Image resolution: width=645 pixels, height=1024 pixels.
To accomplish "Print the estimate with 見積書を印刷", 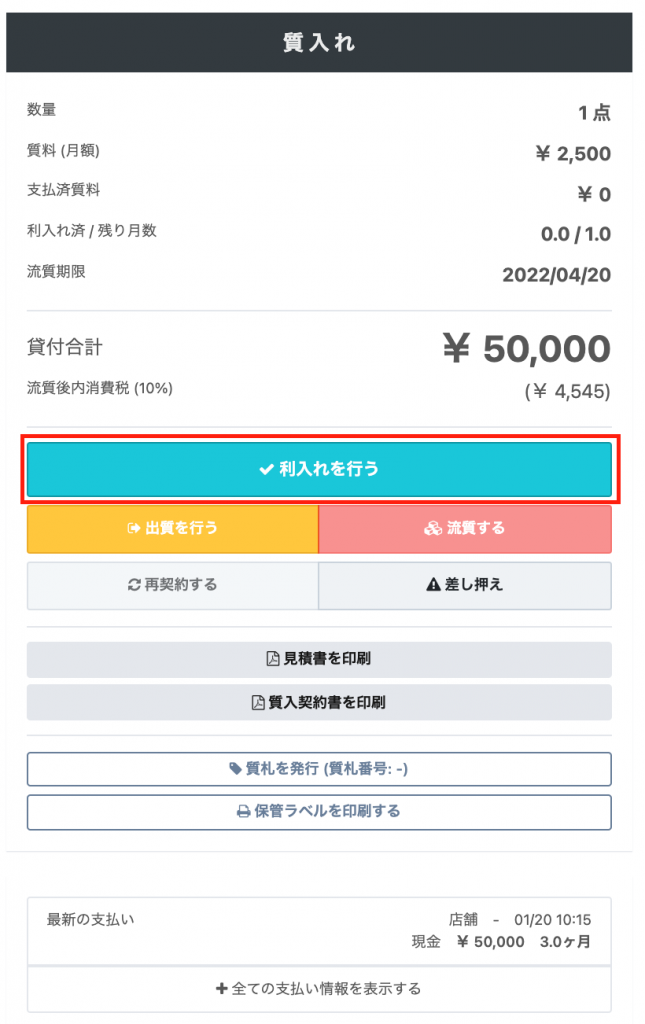I will coord(319,659).
